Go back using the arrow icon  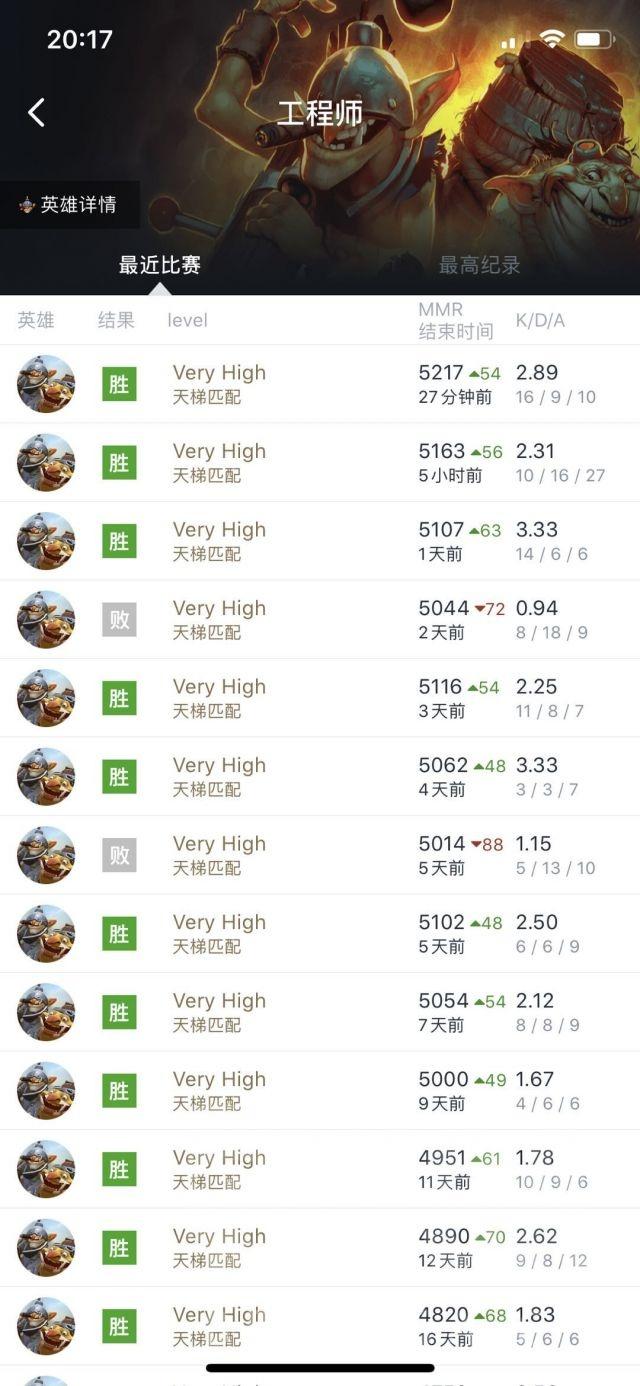[36, 112]
